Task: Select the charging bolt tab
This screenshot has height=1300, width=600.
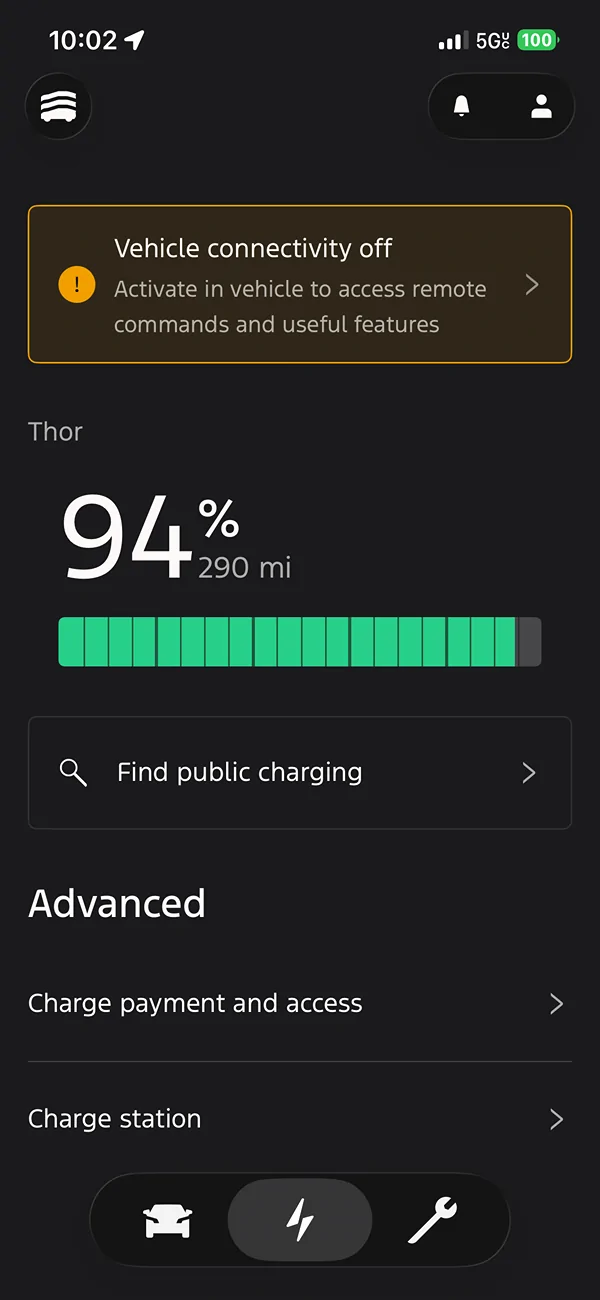Action: point(300,1221)
